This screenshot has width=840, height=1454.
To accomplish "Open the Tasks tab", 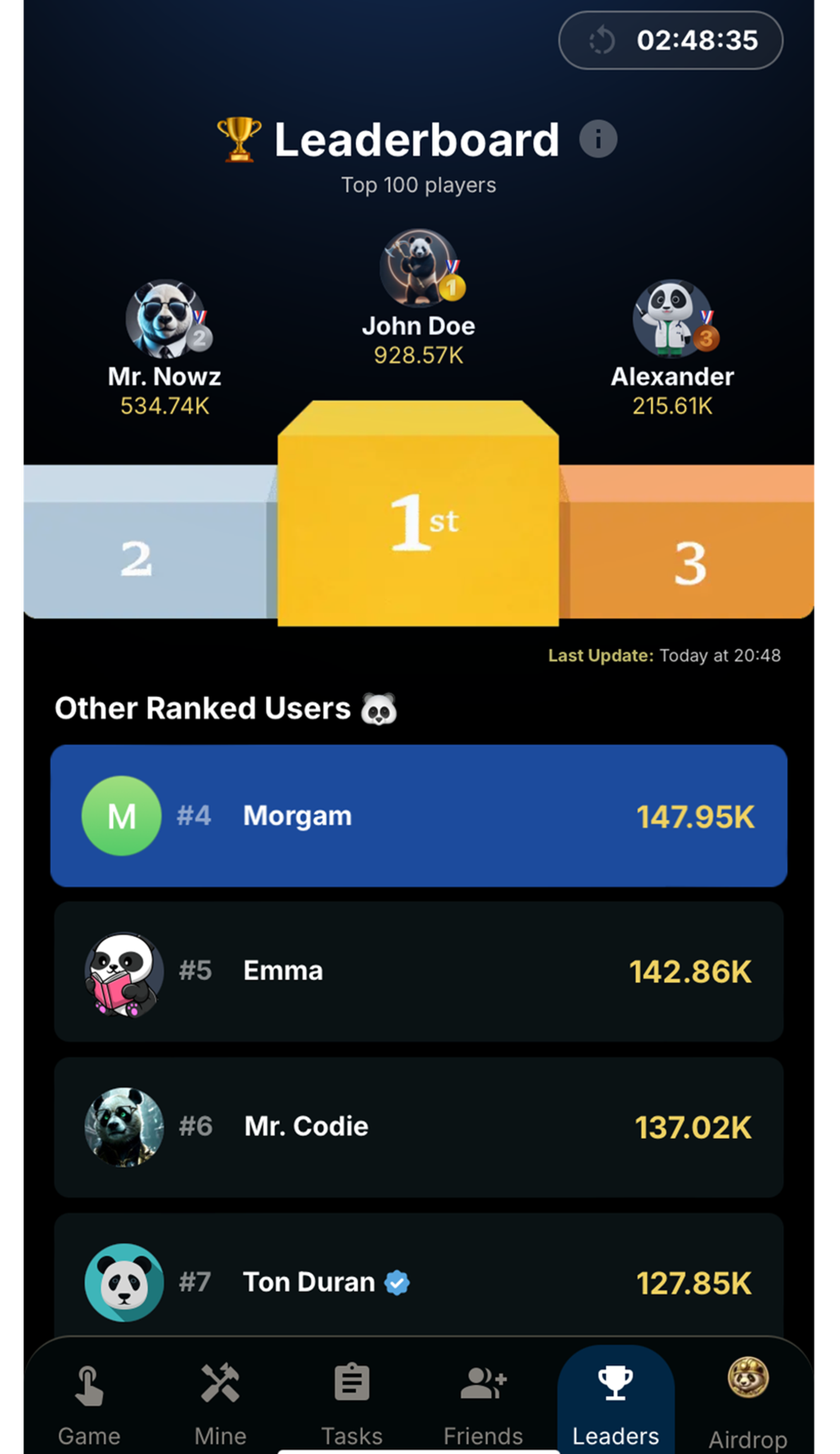I will pyautogui.click(x=352, y=1402).
